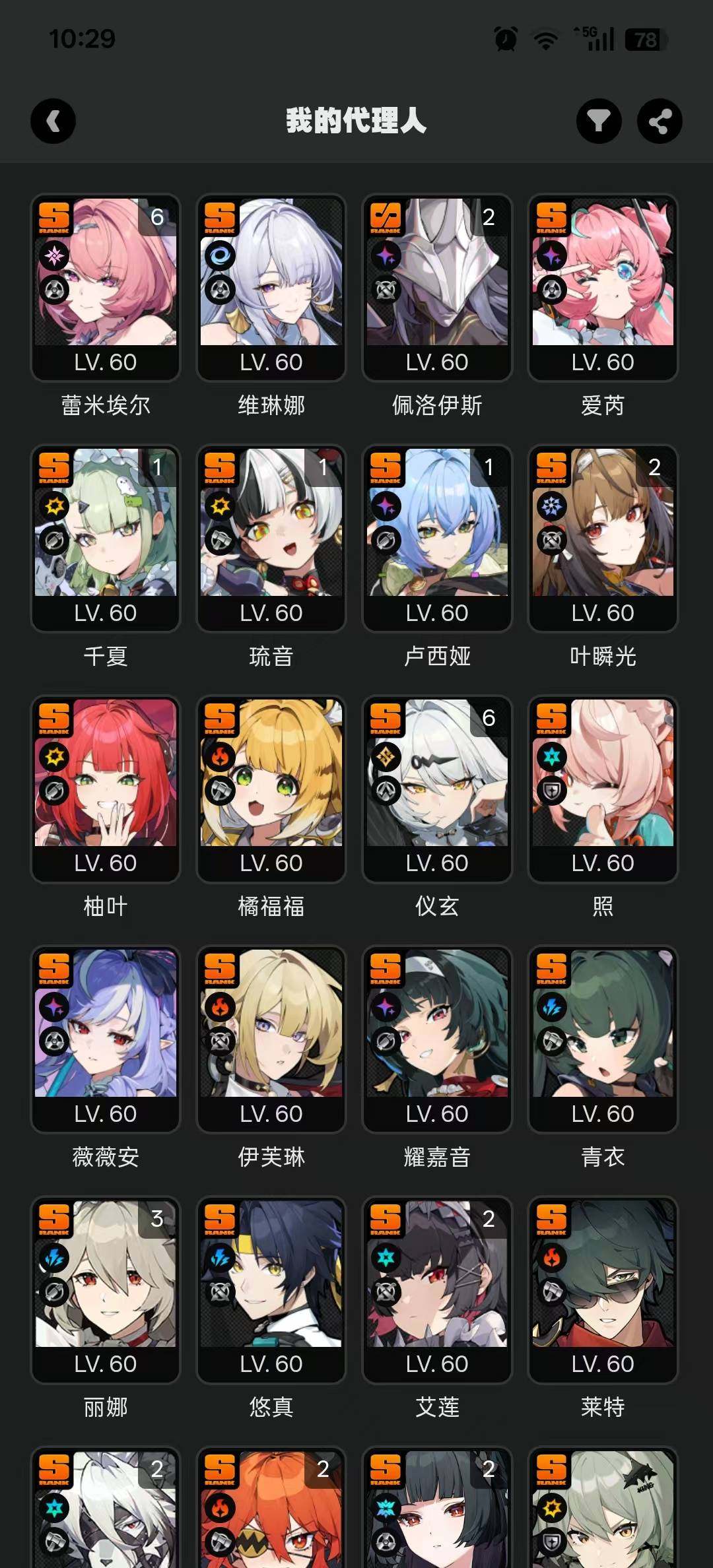Open 橘福福's agent details
The width and height of the screenshot is (713, 1568).
pyautogui.click(x=271, y=789)
